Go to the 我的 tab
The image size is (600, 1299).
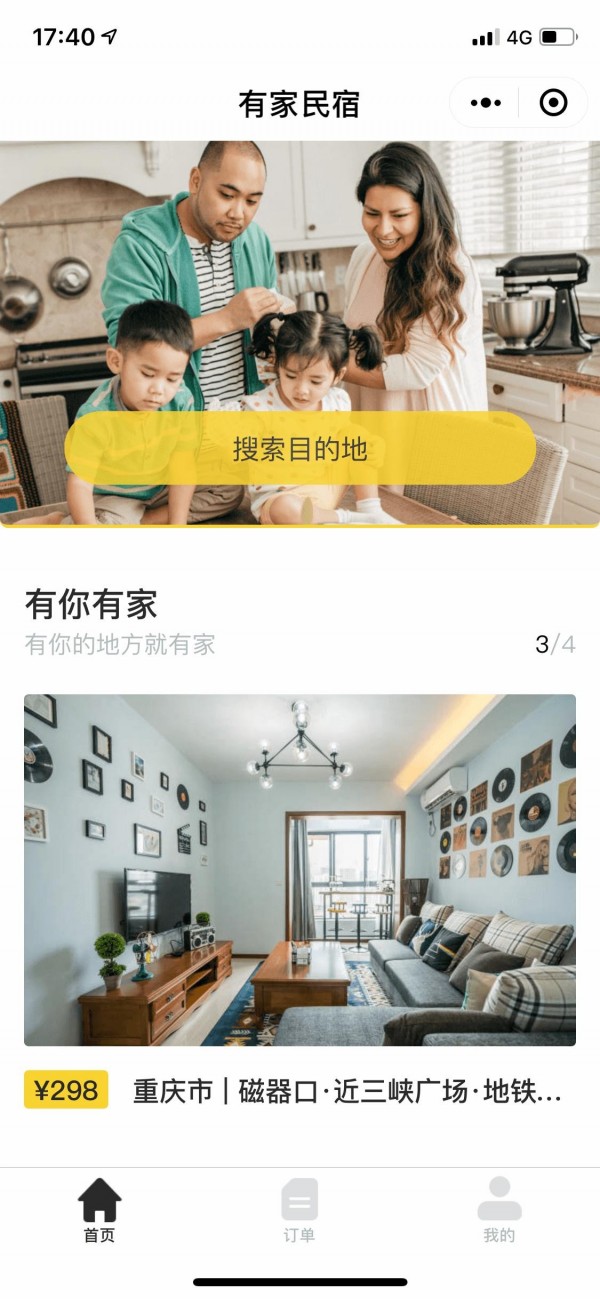[499, 1210]
